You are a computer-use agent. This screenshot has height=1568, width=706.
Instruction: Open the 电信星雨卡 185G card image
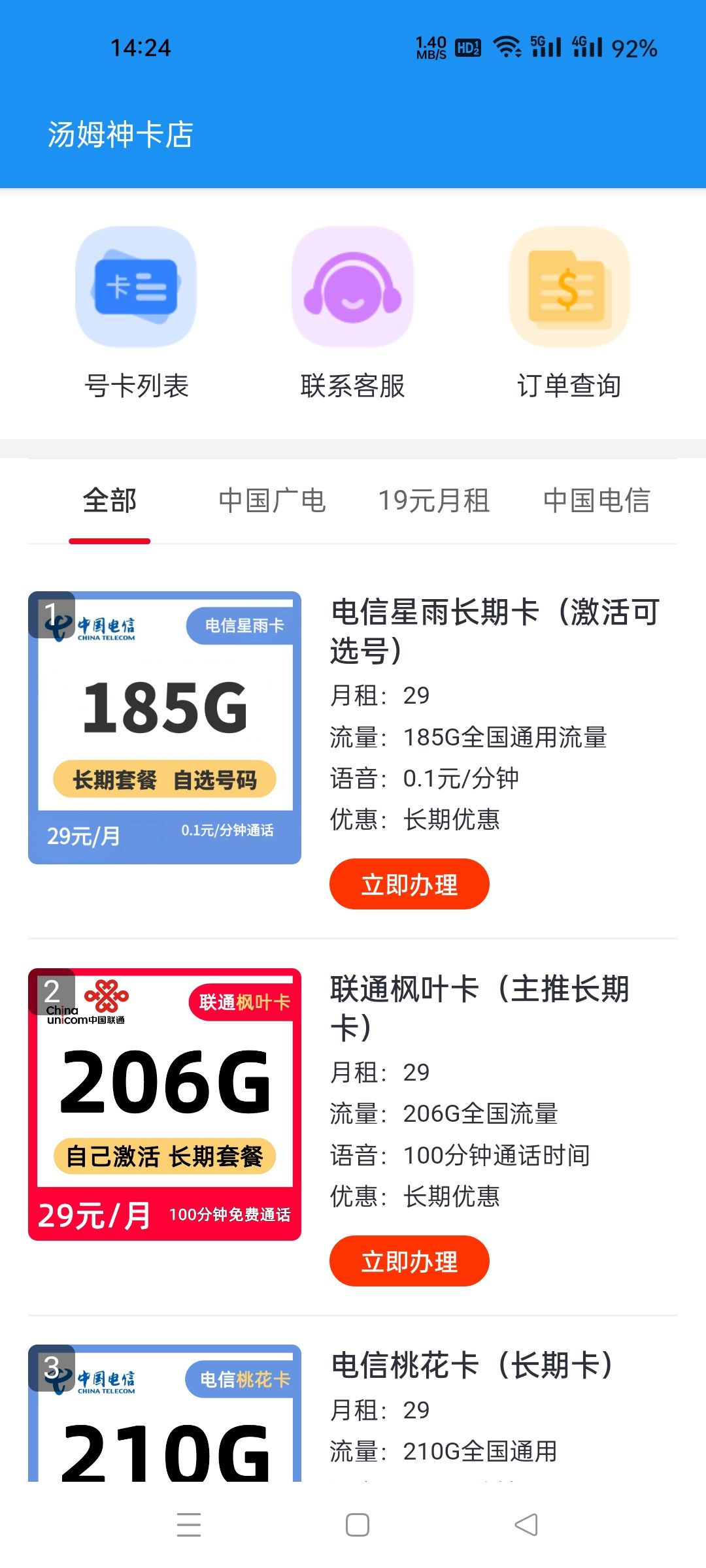point(165,728)
